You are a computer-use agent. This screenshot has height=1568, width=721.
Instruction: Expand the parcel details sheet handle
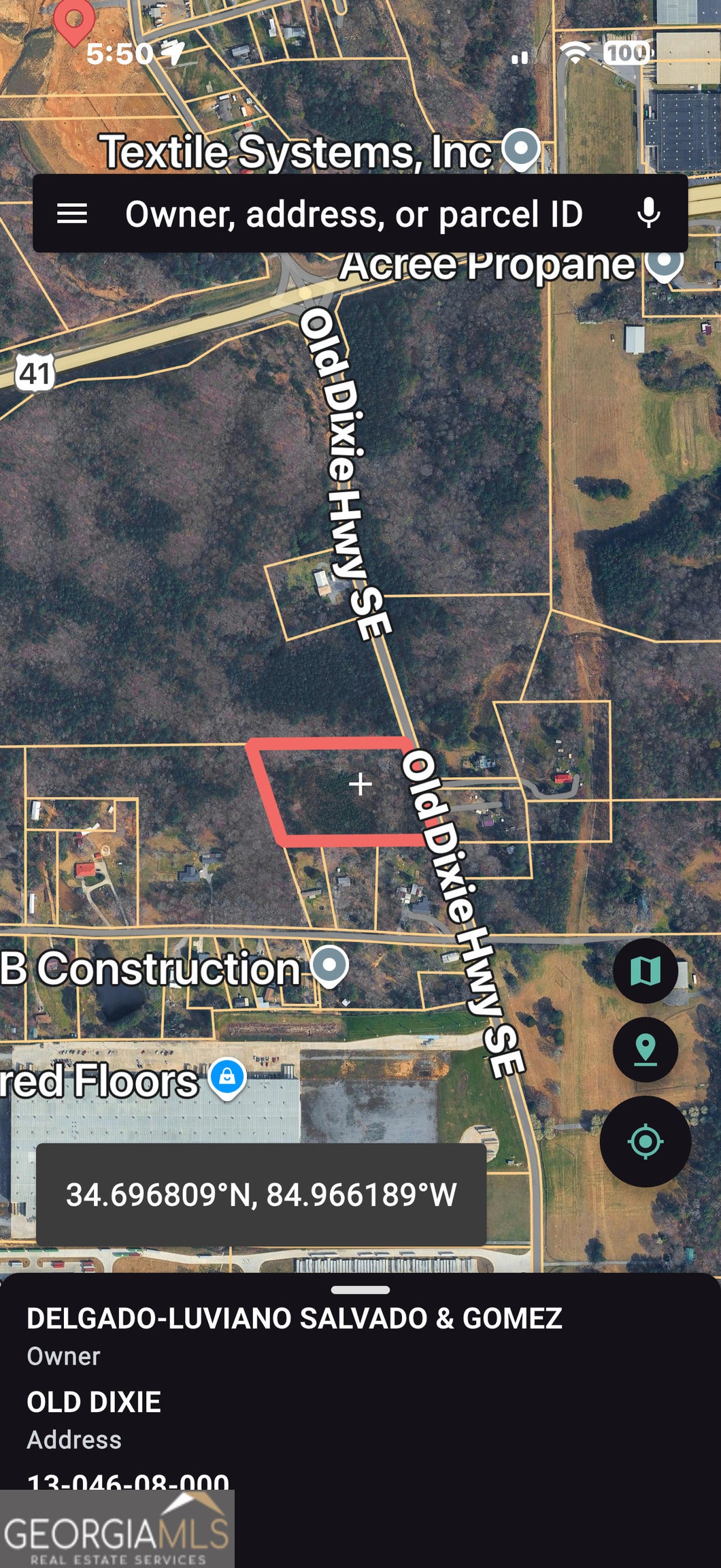tap(360, 1290)
